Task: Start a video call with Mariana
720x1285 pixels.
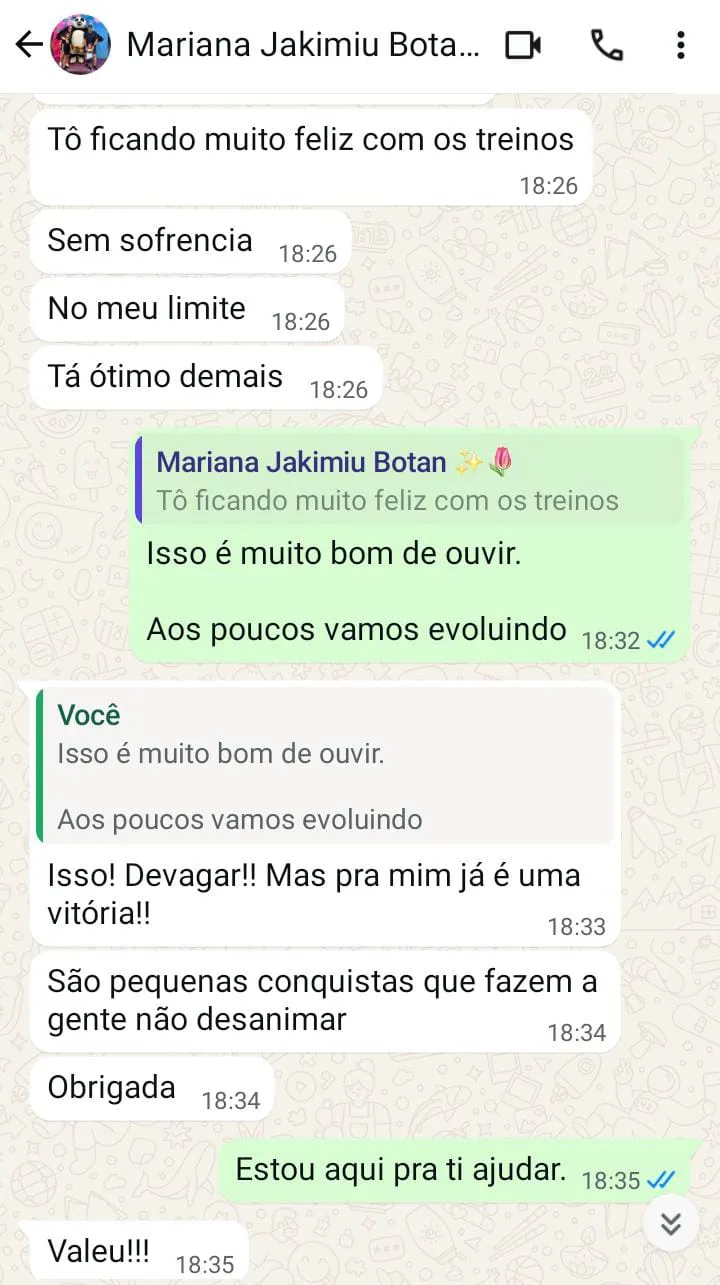Action: coord(523,45)
